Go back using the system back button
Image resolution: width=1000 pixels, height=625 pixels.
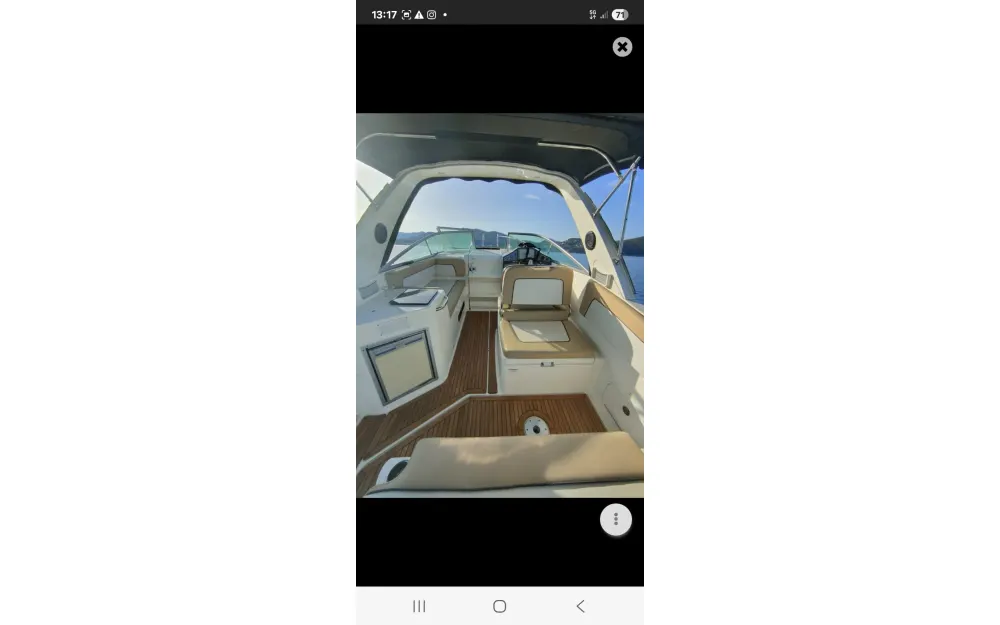pos(580,606)
